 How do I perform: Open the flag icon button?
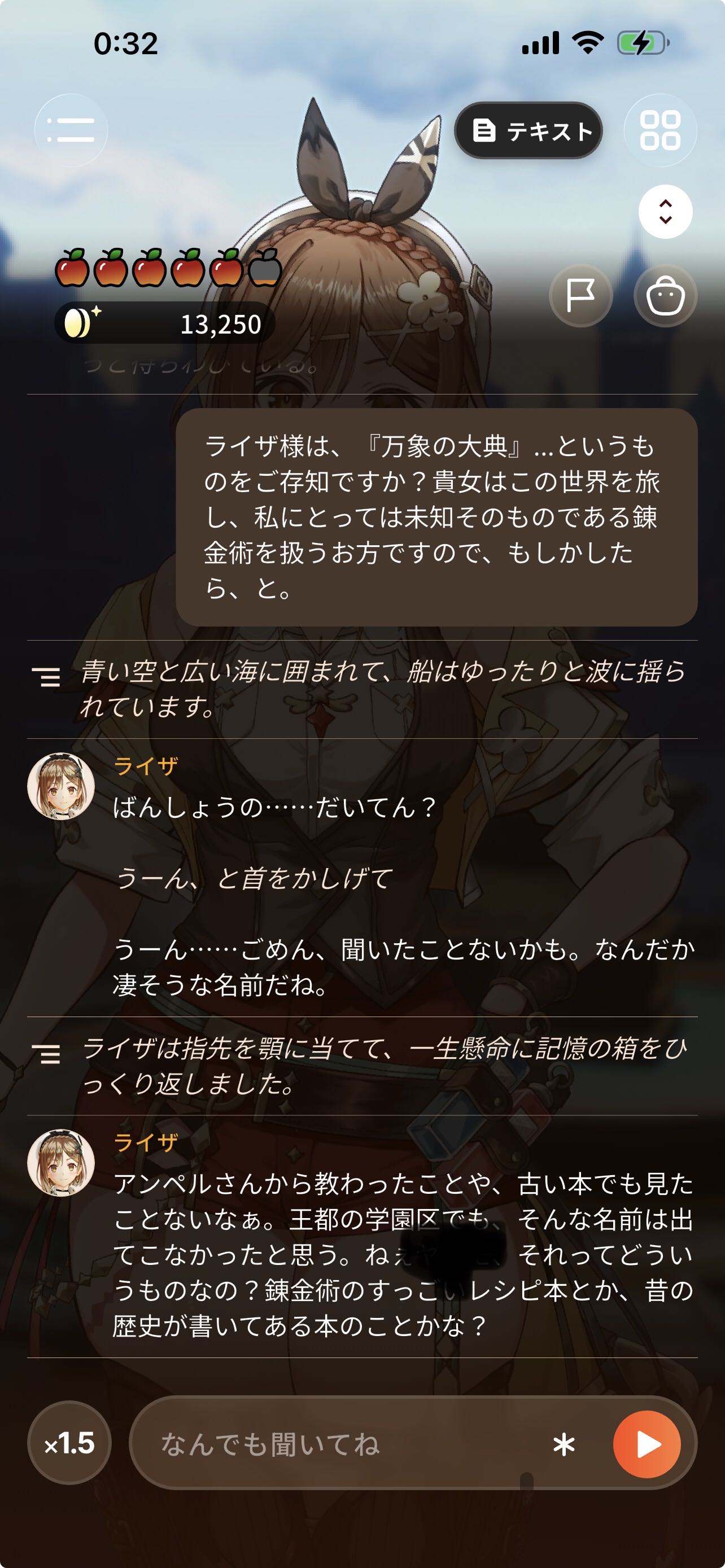[580, 296]
